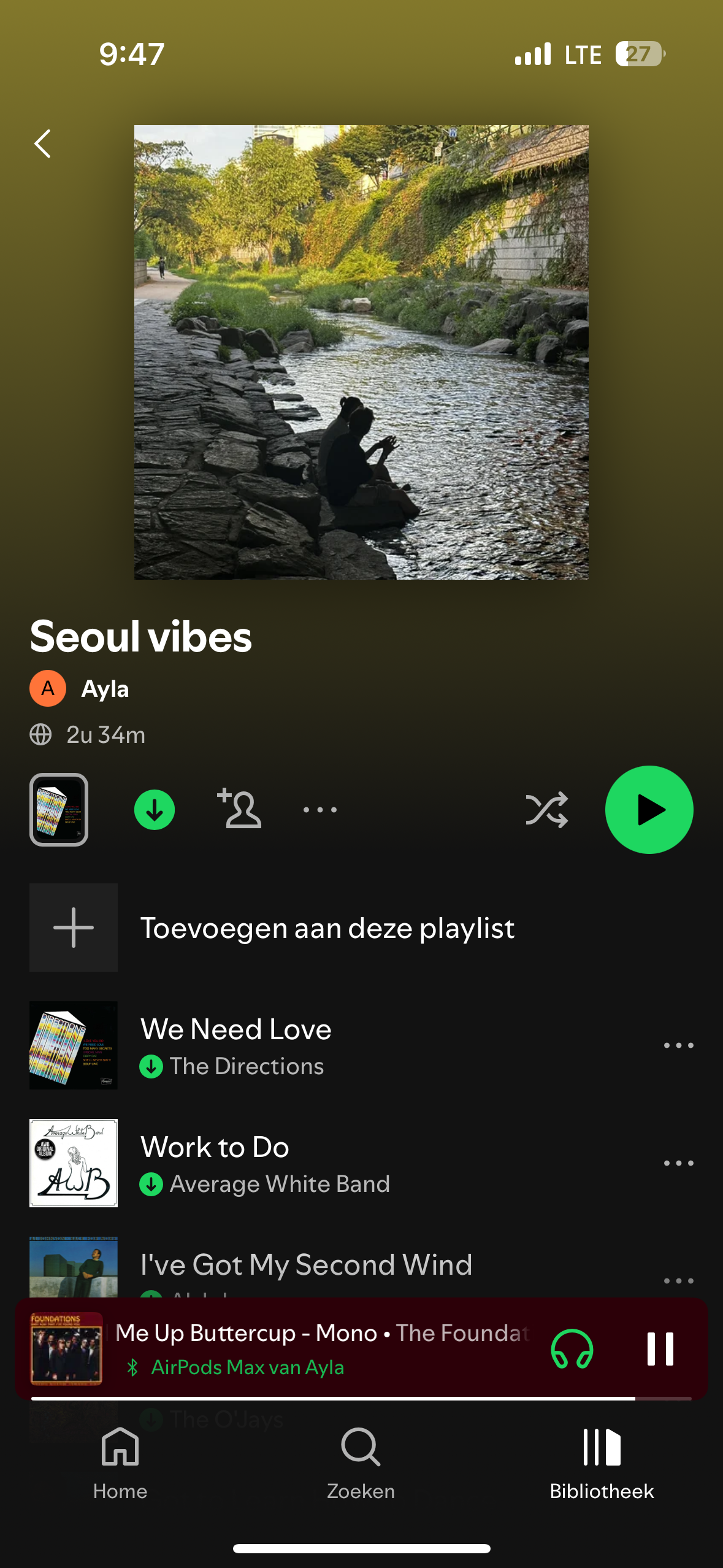The height and width of the screenshot is (1568, 723).
Task: Open the playlist preview thumbnail button
Action: coord(59,809)
